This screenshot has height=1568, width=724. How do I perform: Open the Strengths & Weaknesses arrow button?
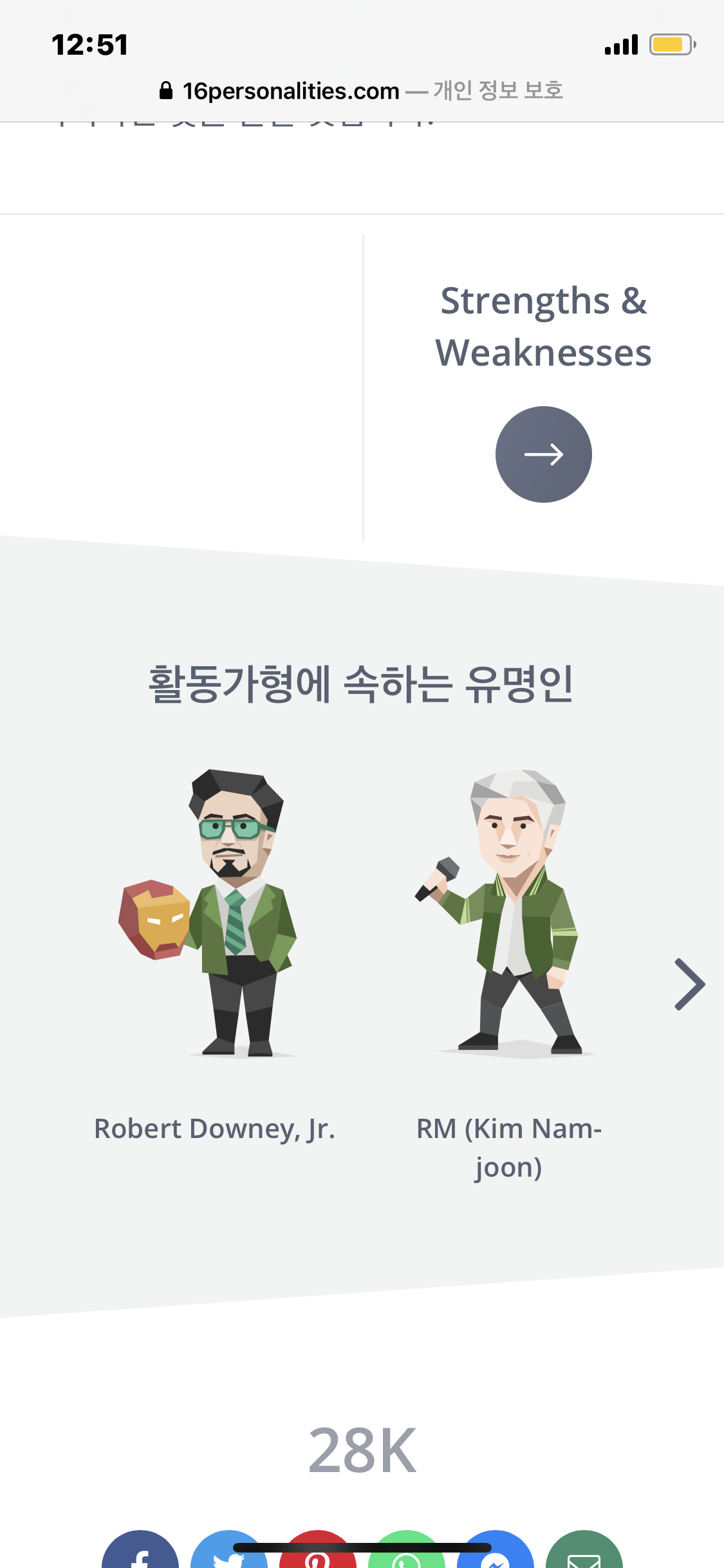click(544, 454)
